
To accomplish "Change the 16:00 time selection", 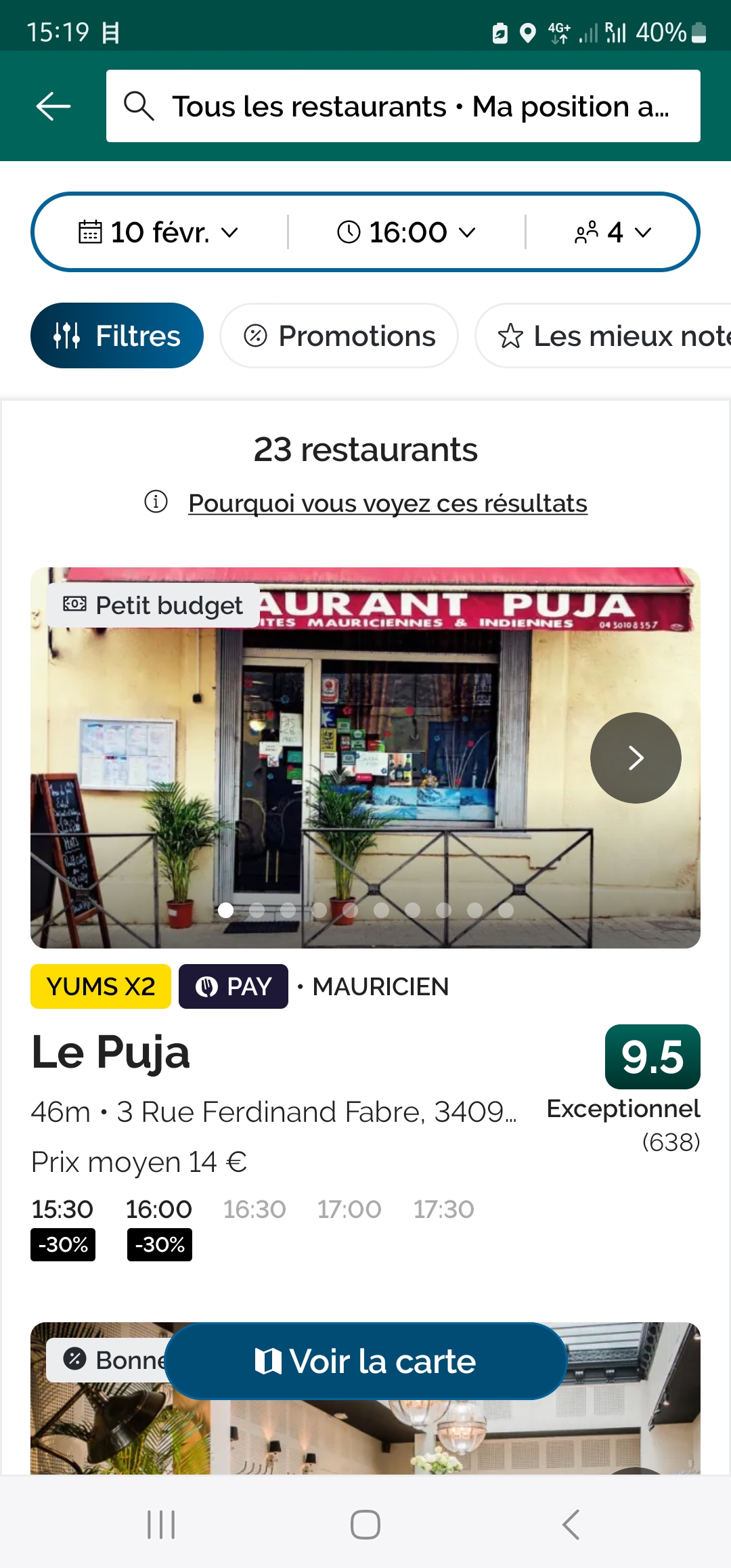I will (x=406, y=232).
